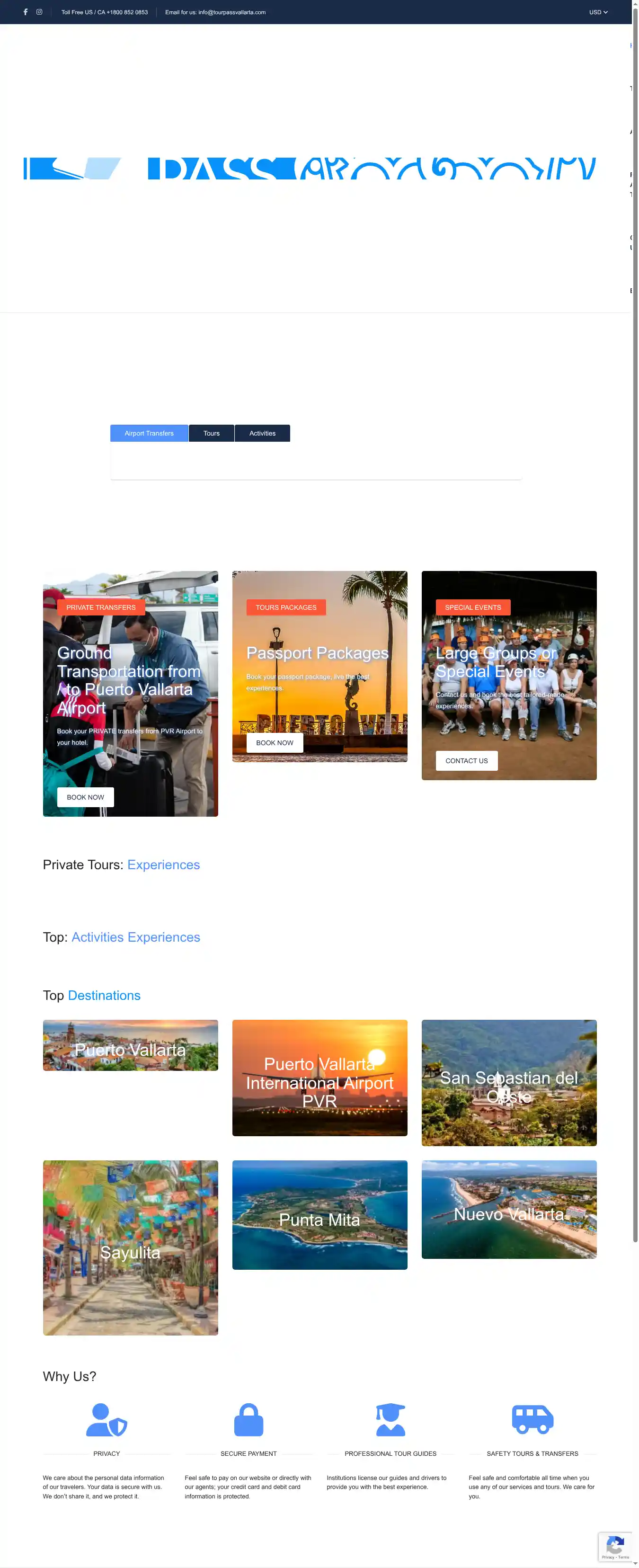The image size is (639, 1568).
Task: Tap Contact Us for Large Groups
Action: pyautogui.click(x=466, y=761)
